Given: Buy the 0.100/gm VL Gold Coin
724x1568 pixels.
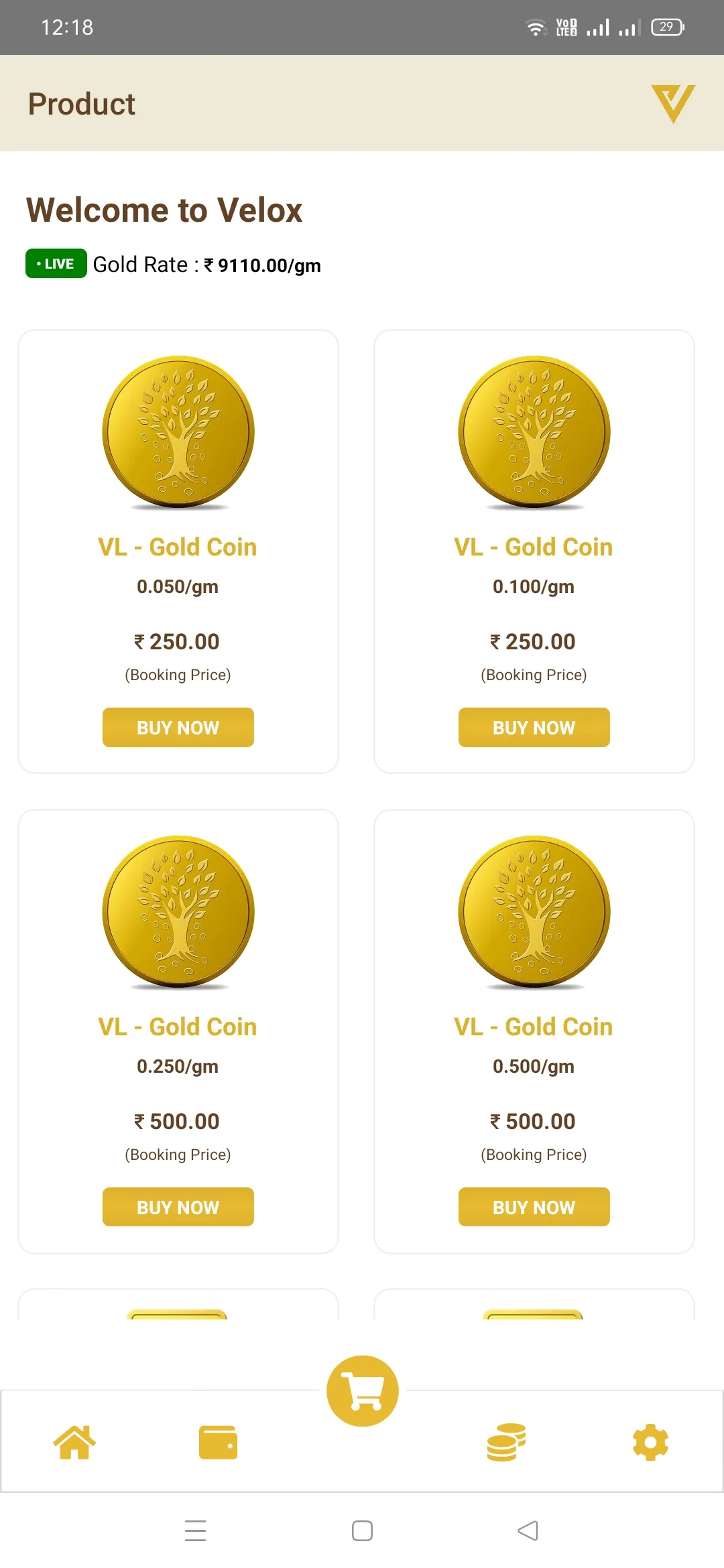Looking at the screenshot, I should [x=534, y=727].
